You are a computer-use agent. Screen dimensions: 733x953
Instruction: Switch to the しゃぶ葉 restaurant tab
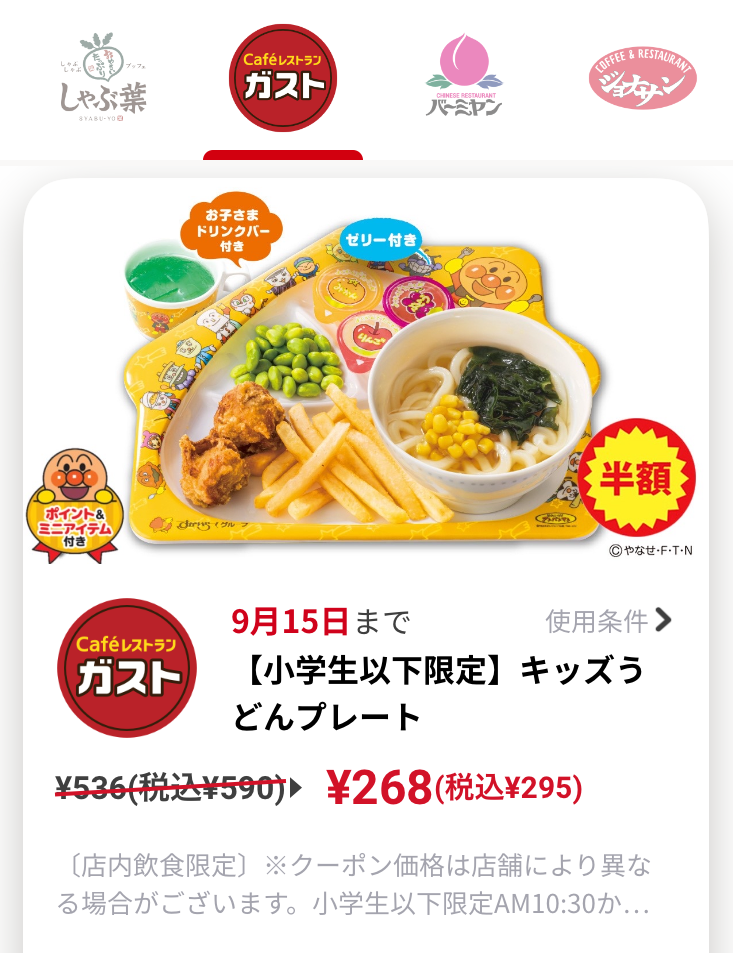[x=102, y=76]
